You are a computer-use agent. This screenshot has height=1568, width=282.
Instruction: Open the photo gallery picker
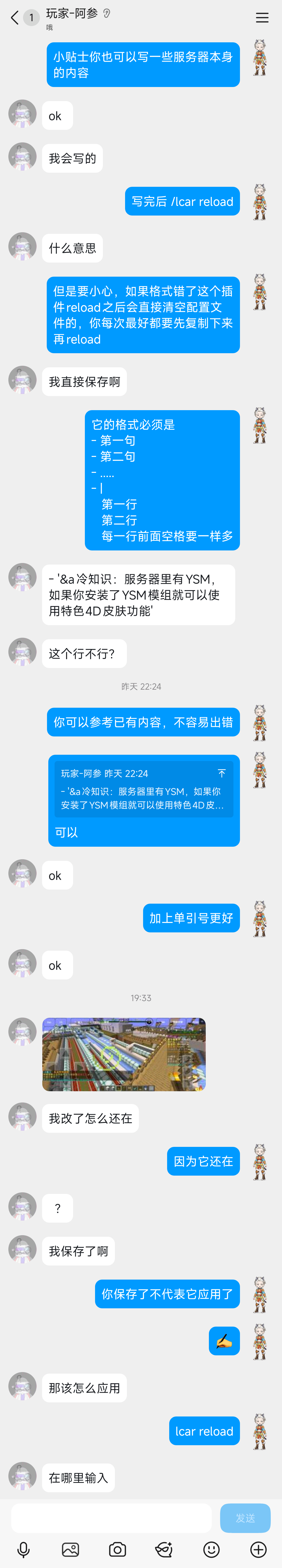70,1549
